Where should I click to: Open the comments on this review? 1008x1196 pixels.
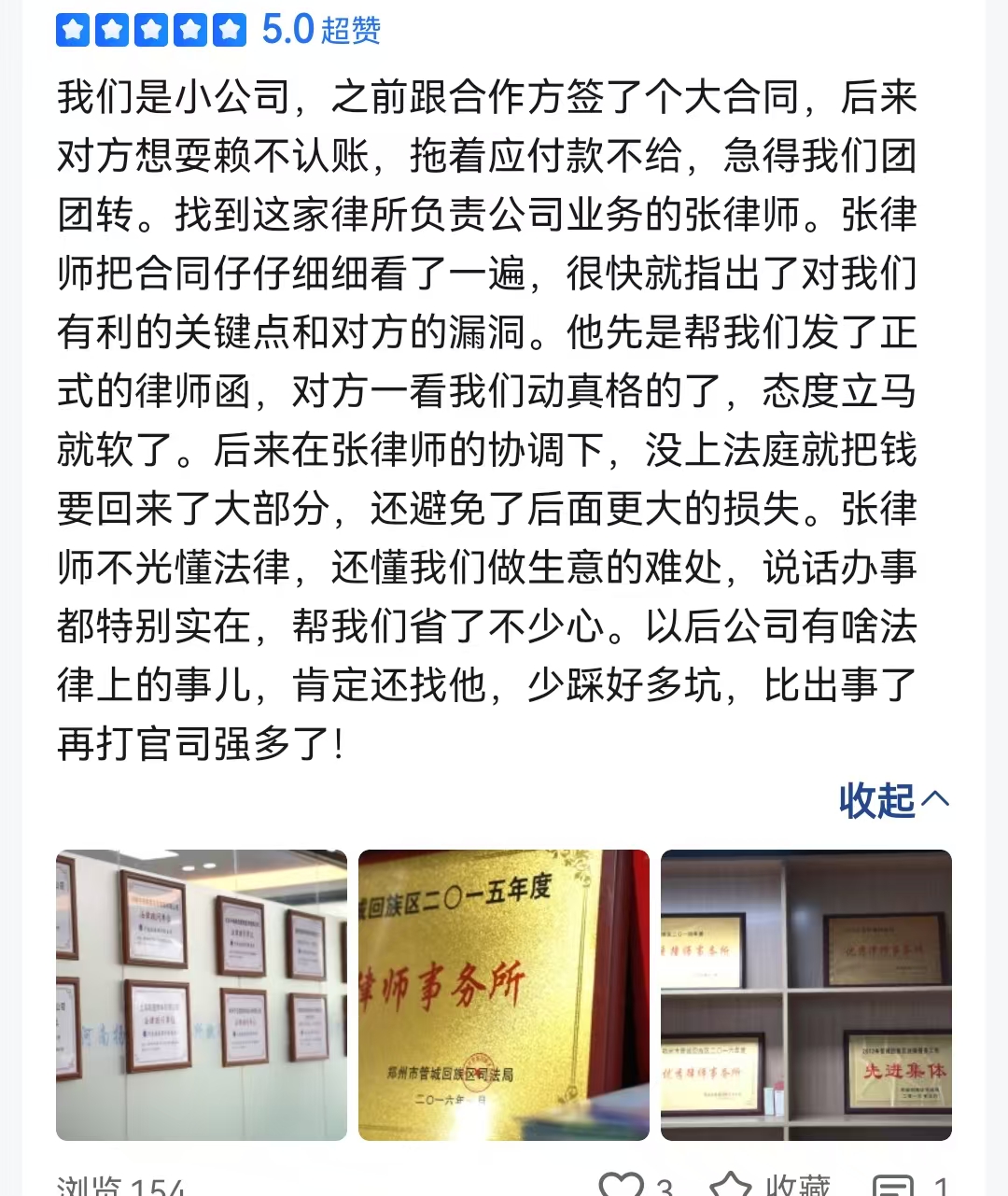[894, 1184]
